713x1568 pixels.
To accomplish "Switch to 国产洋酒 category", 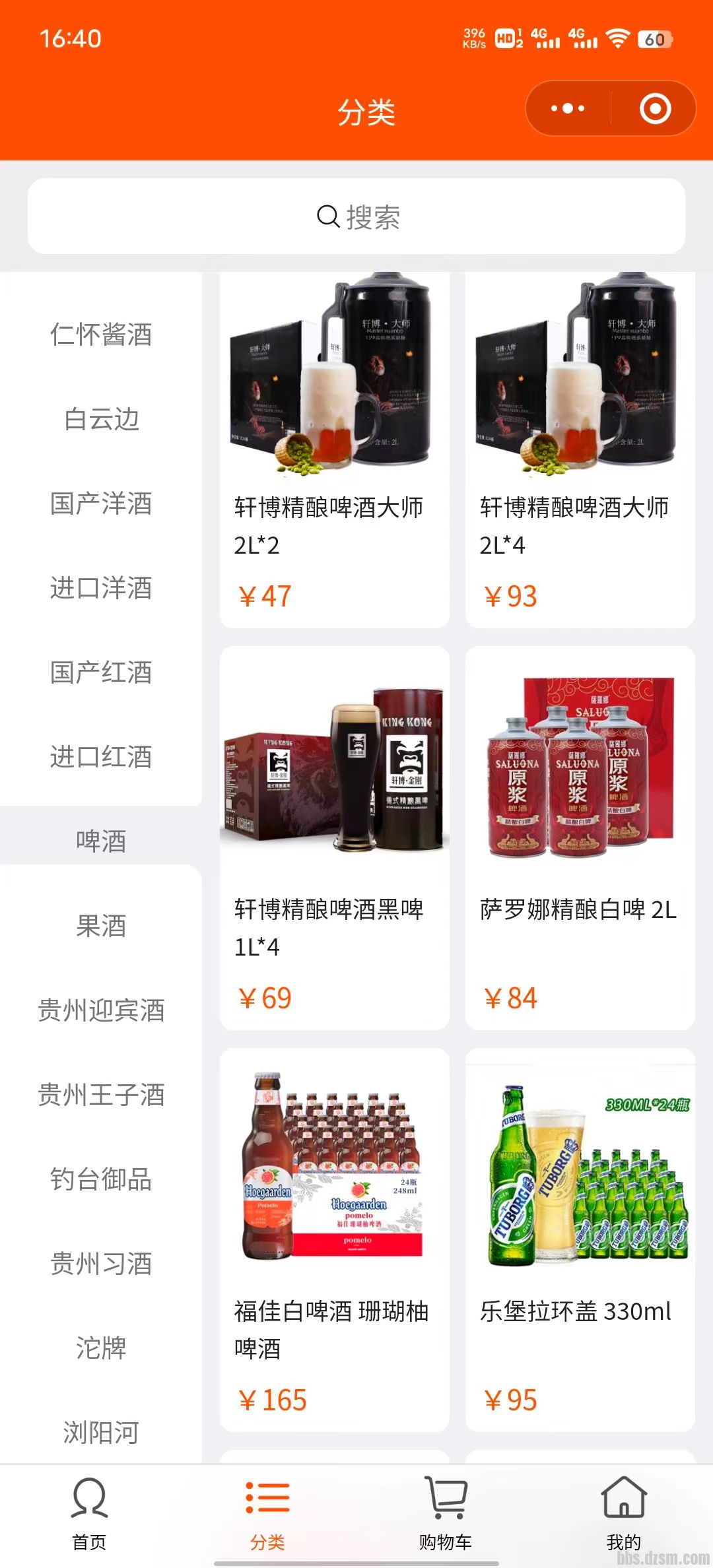I will click(101, 504).
